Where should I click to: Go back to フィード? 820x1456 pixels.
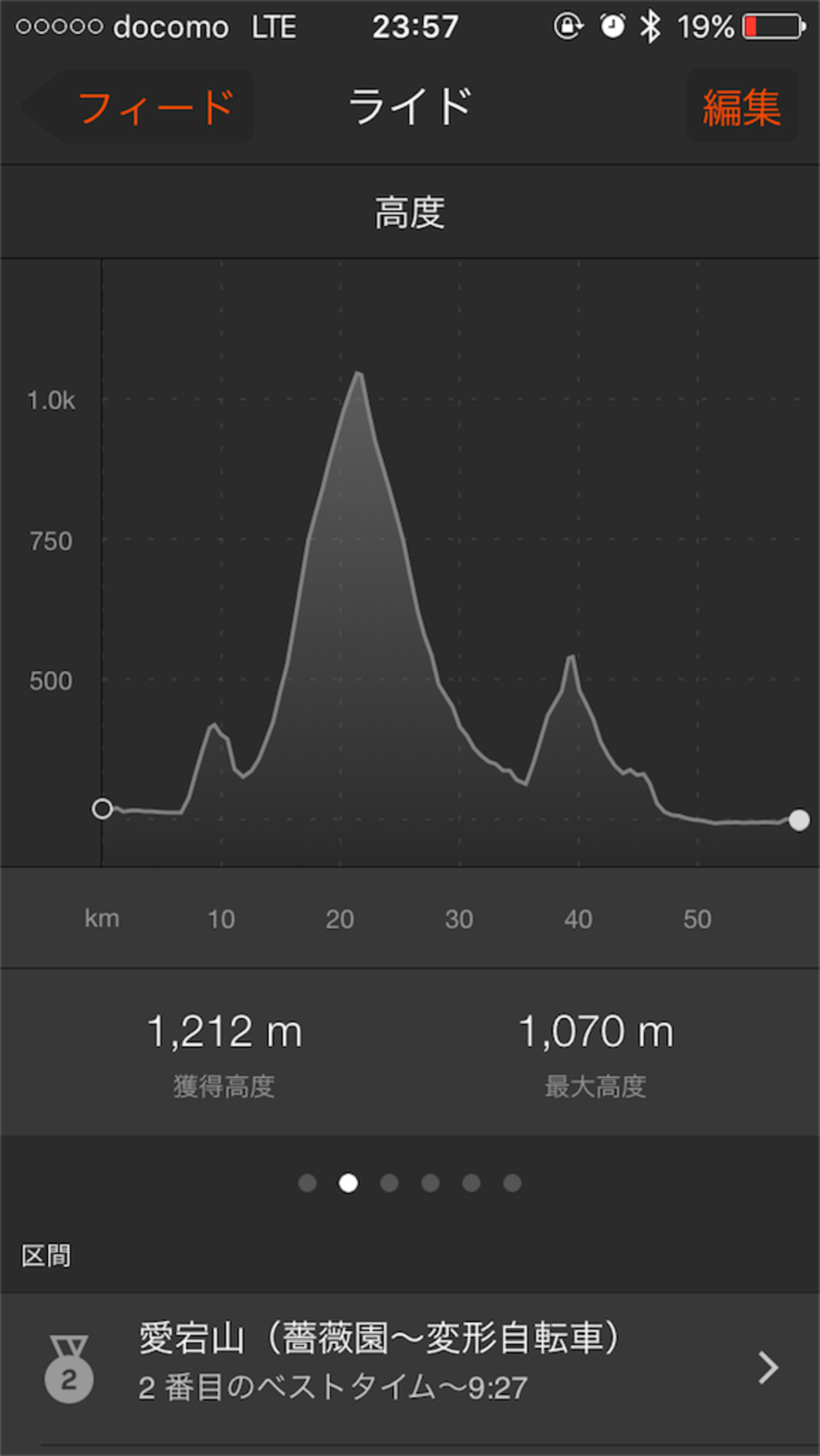pos(139,106)
